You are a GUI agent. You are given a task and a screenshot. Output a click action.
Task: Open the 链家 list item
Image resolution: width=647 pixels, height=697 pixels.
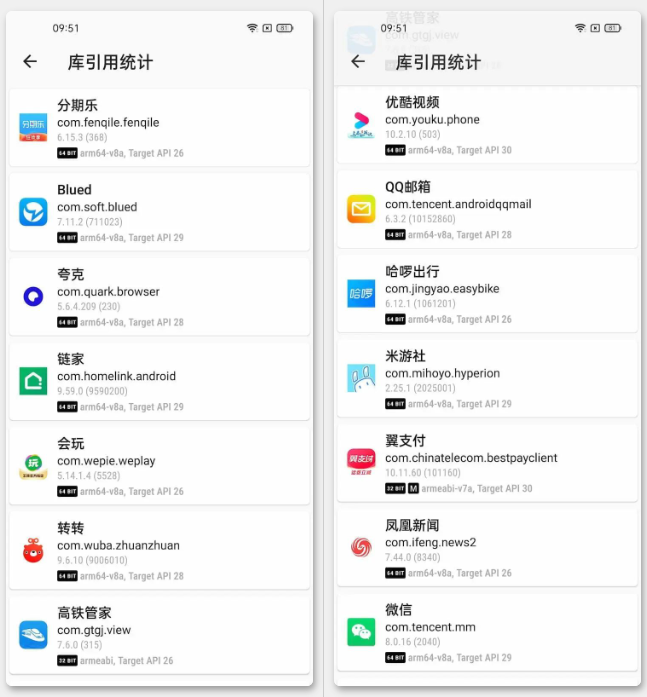coord(160,381)
